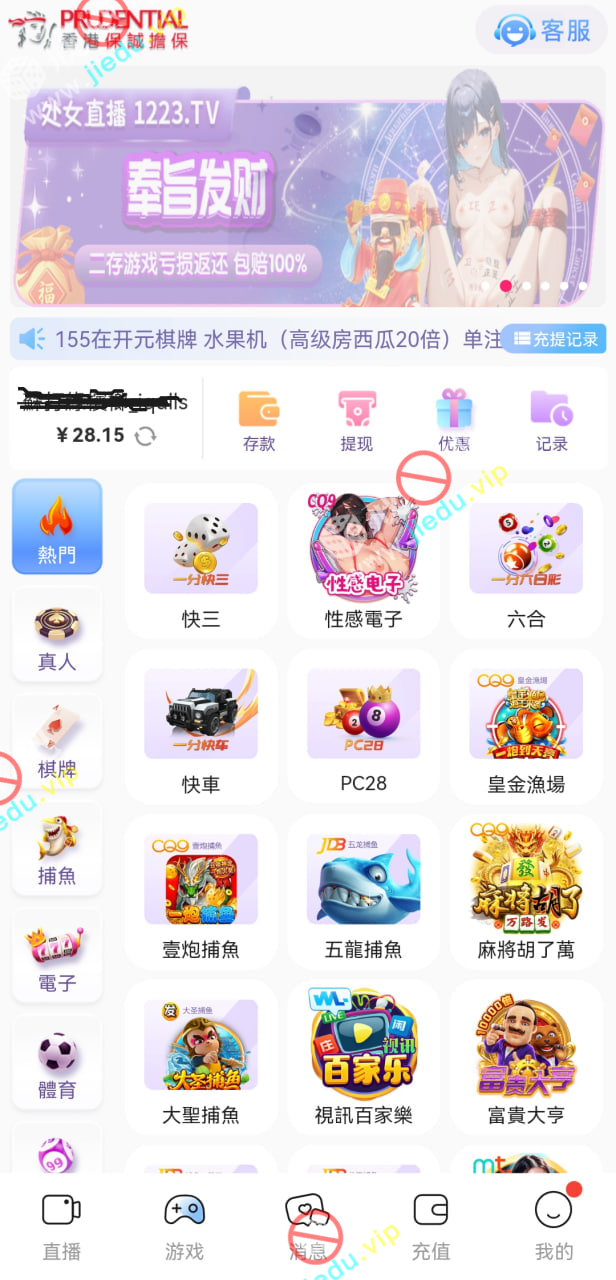Switch to 棋牌 category
The height and width of the screenshot is (1280, 616).
[x=57, y=741]
